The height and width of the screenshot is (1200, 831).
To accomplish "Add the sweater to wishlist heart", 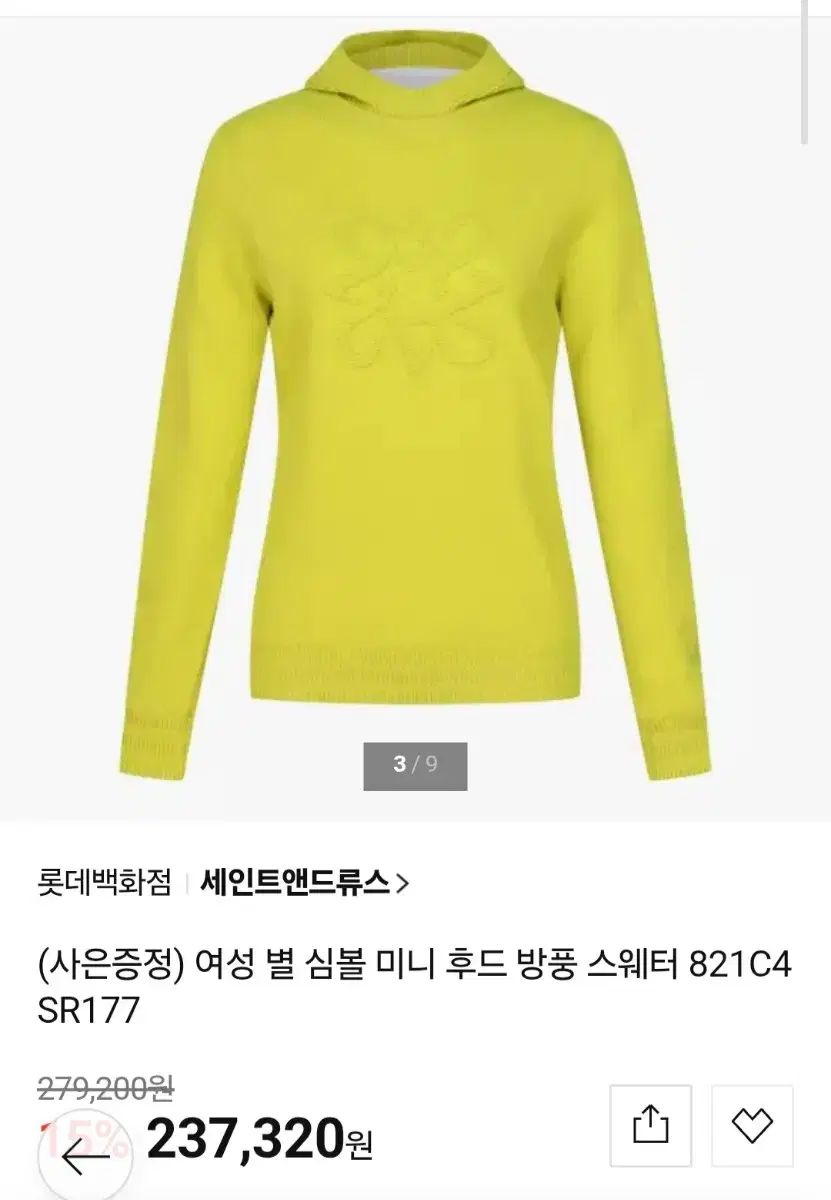I will click(752, 1124).
